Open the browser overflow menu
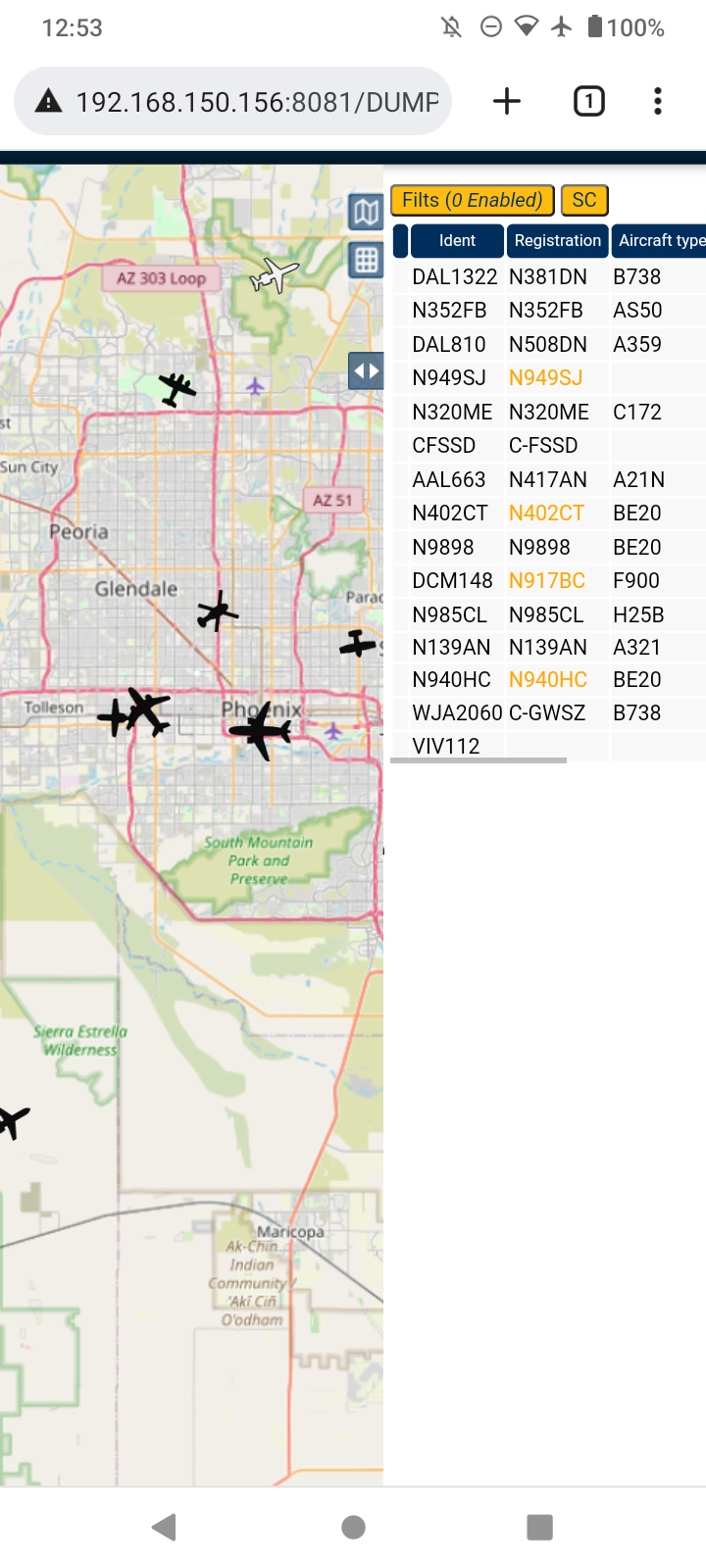 click(658, 101)
